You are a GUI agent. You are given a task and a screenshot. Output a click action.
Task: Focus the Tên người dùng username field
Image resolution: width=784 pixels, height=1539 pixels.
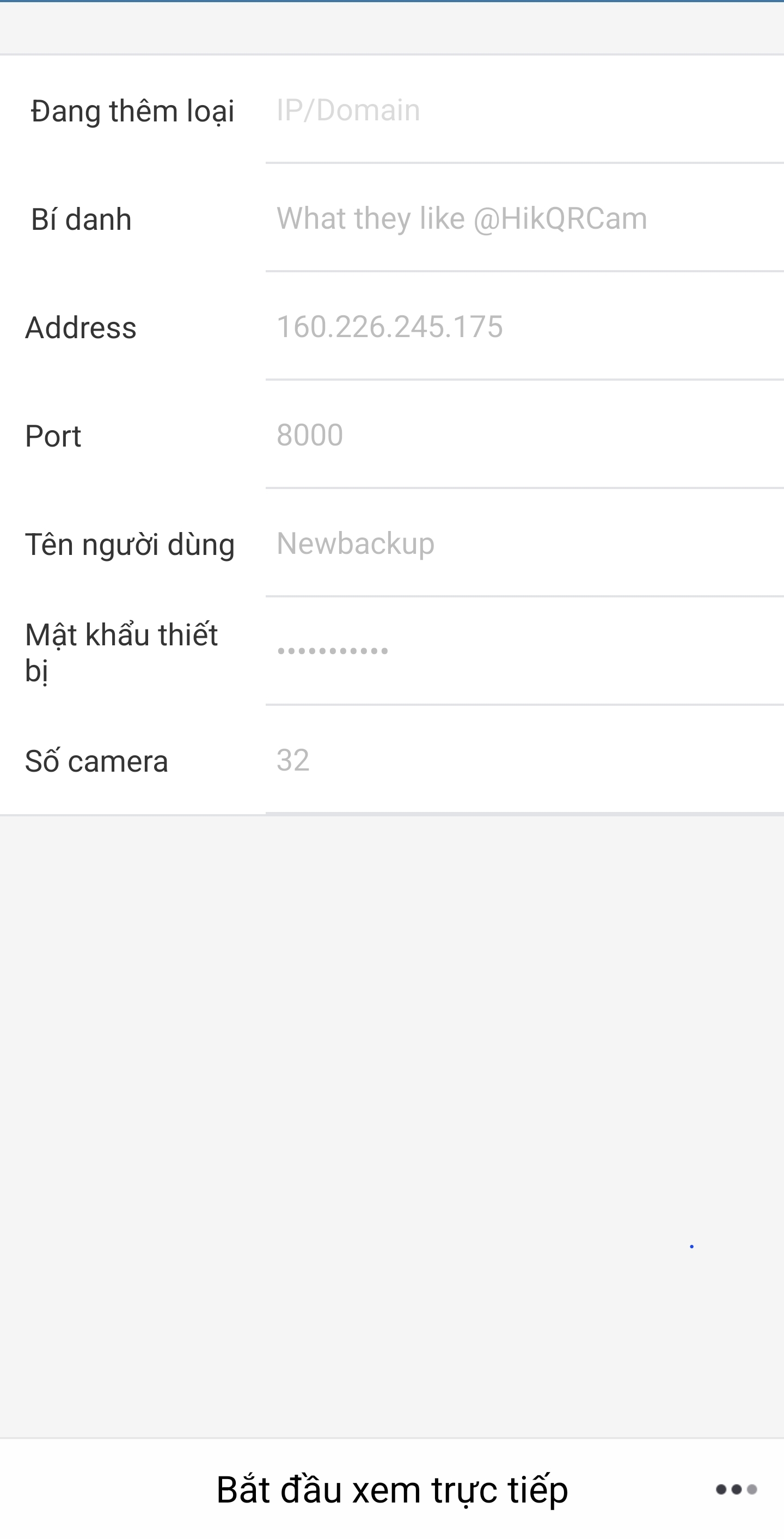pyautogui.click(x=418, y=543)
